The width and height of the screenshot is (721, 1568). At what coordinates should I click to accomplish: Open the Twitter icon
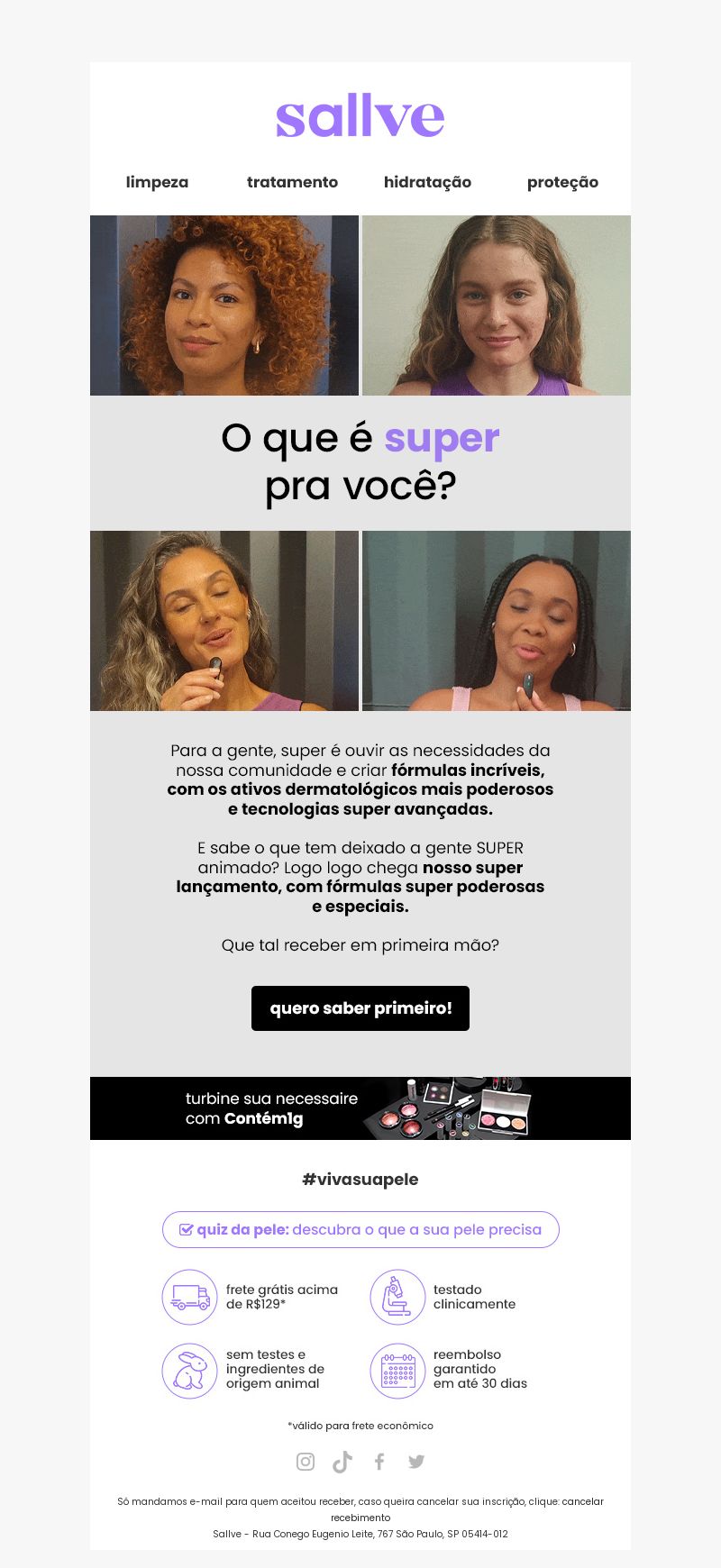coord(415,1462)
